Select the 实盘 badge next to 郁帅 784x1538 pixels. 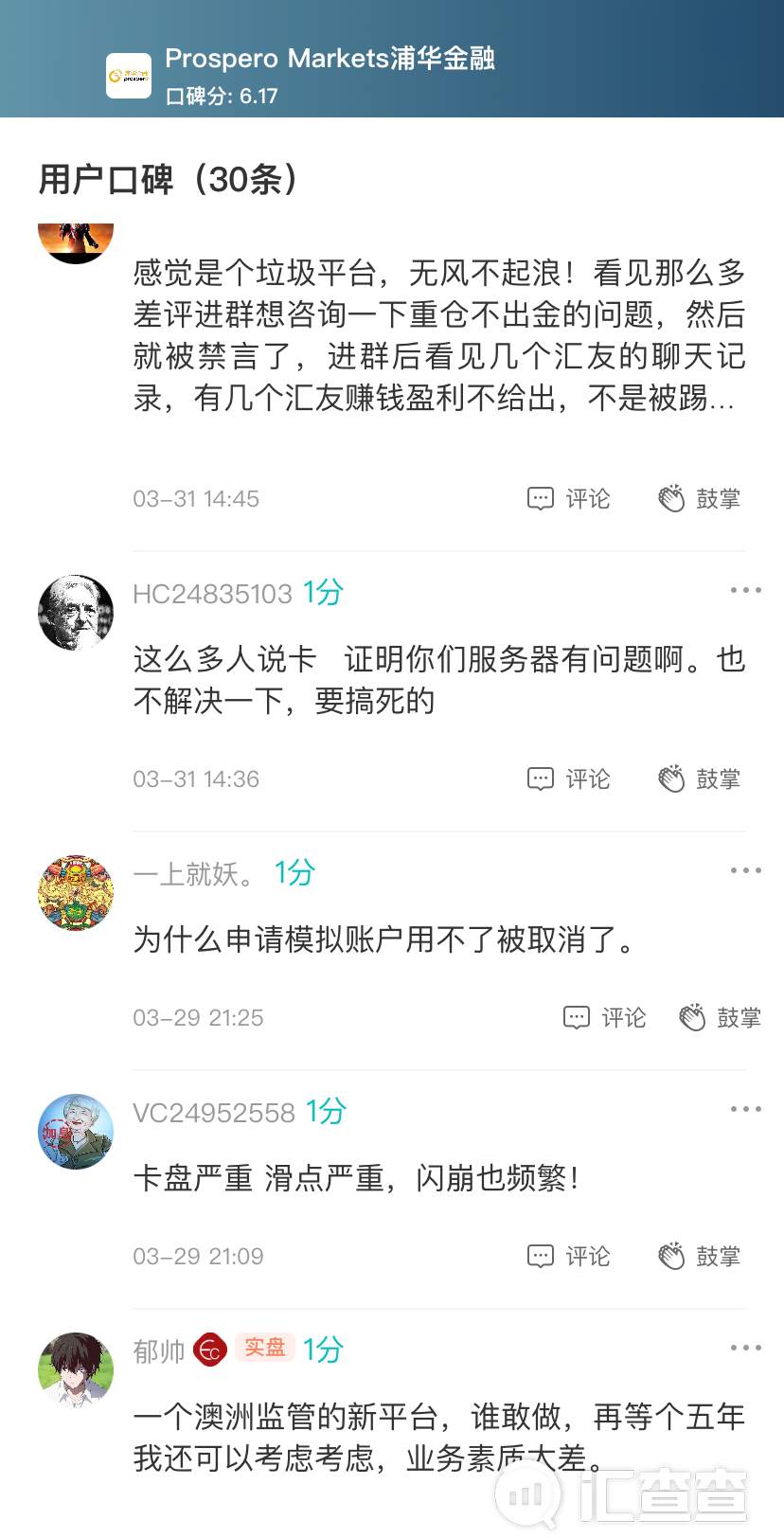265,1348
